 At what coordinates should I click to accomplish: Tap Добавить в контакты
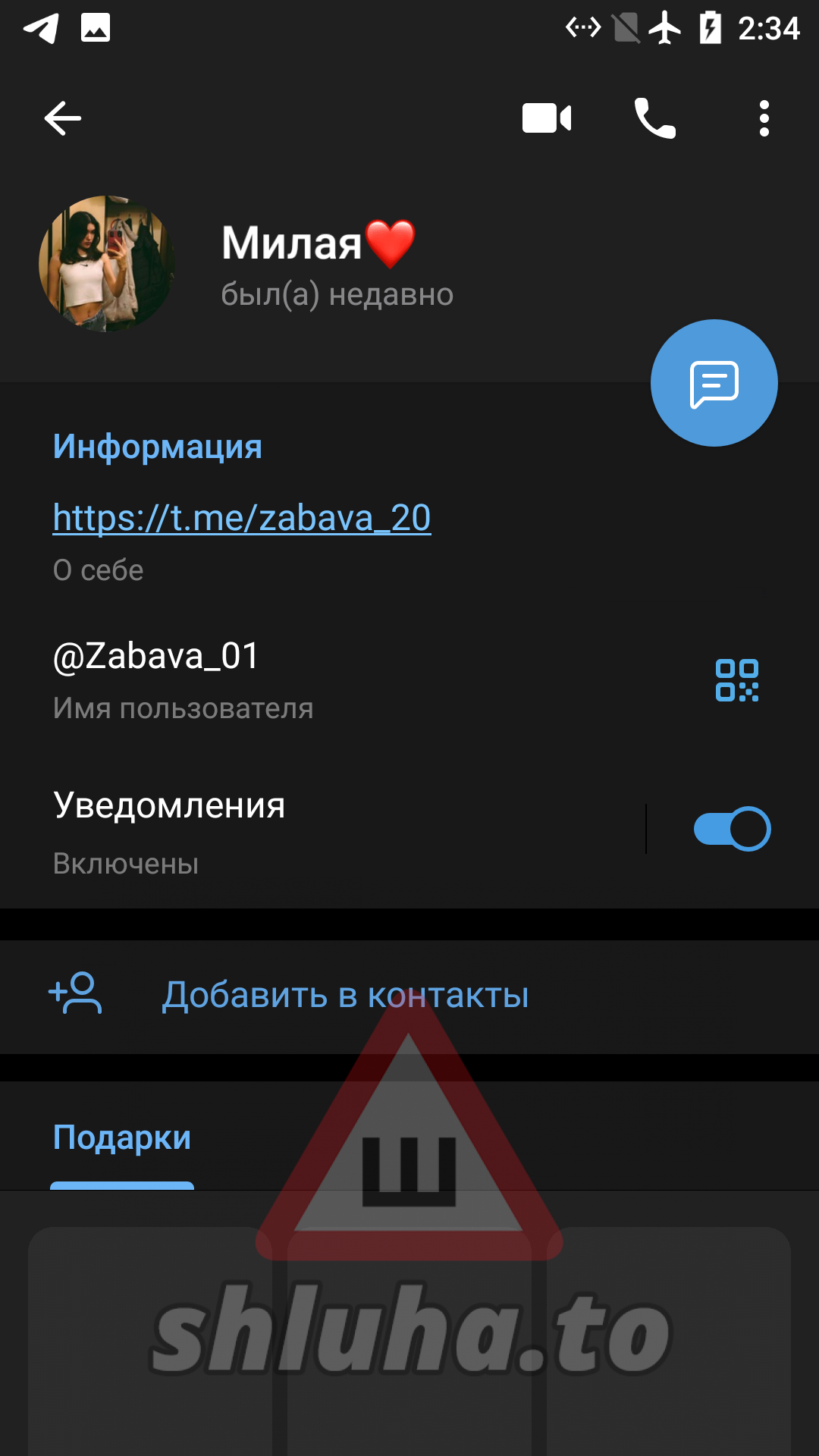click(345, 996)
